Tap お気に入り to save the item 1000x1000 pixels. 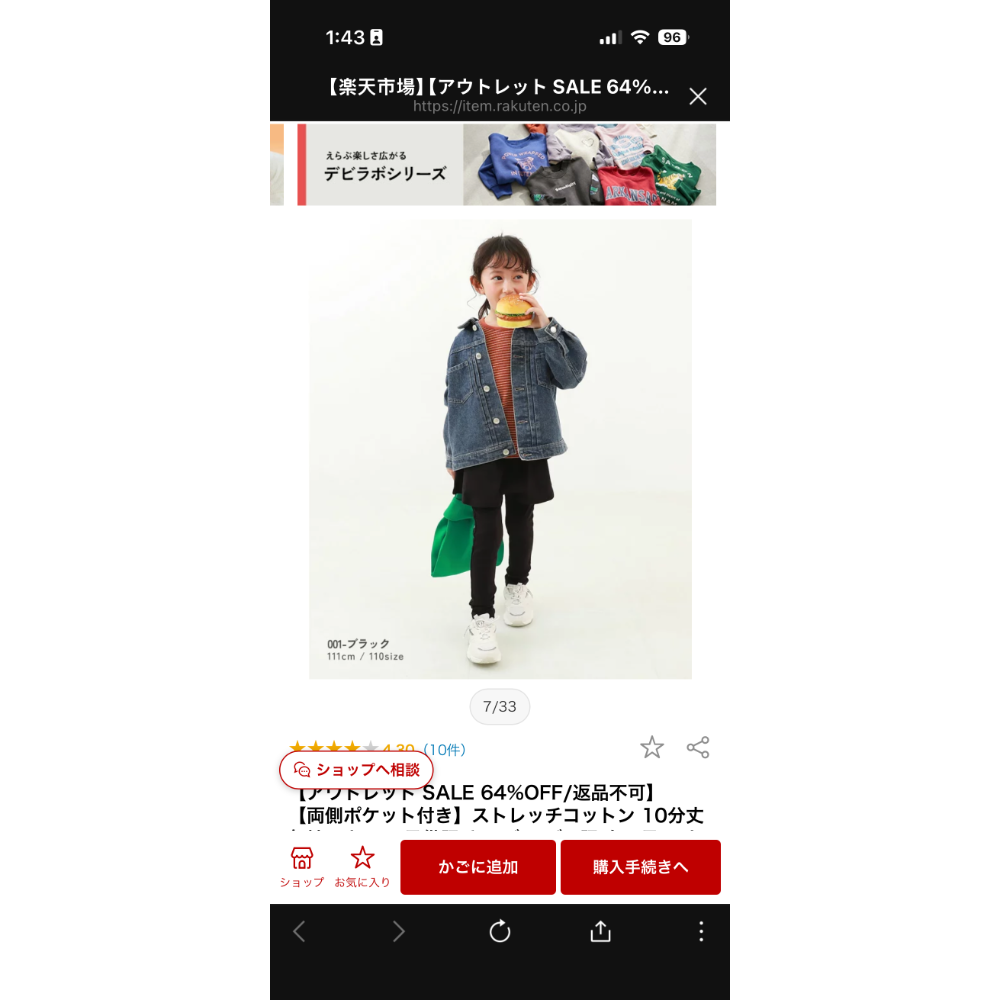tap(362, 866)
